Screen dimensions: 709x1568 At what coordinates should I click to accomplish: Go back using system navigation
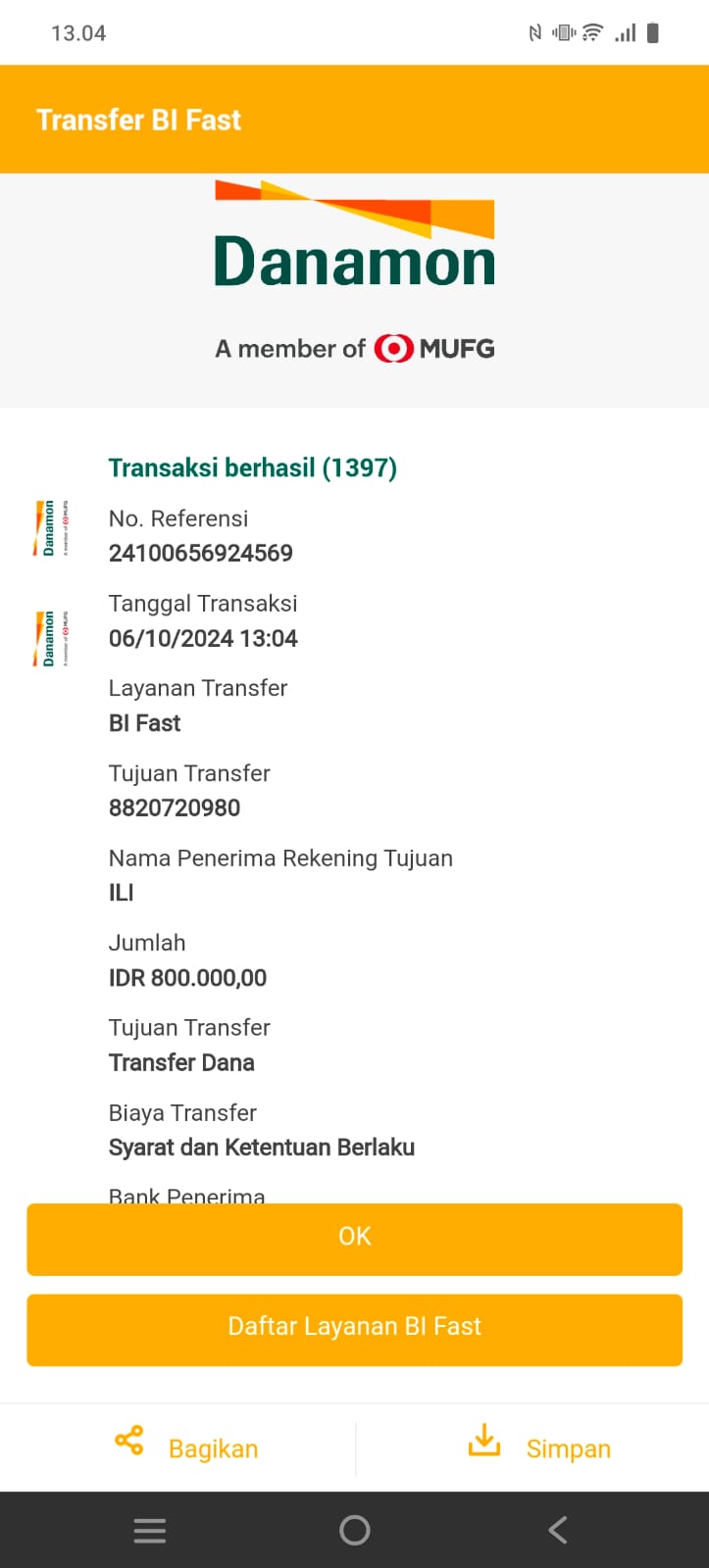[557, 1530]
